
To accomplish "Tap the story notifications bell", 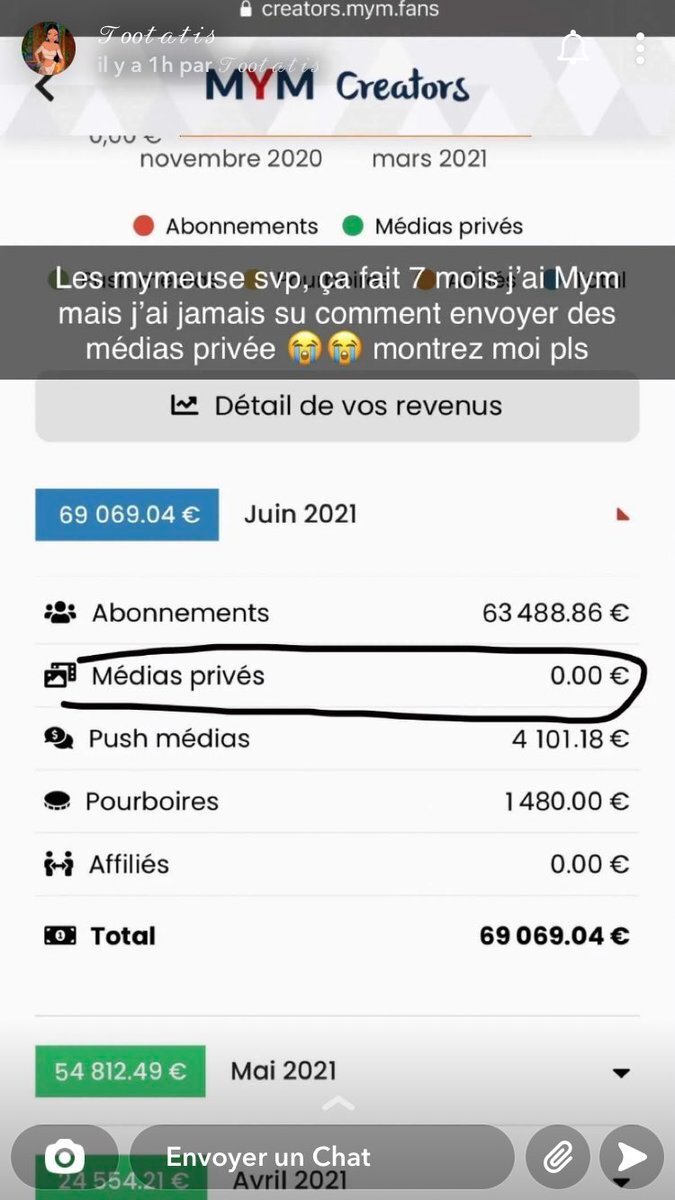I will (x=574, y=47).
